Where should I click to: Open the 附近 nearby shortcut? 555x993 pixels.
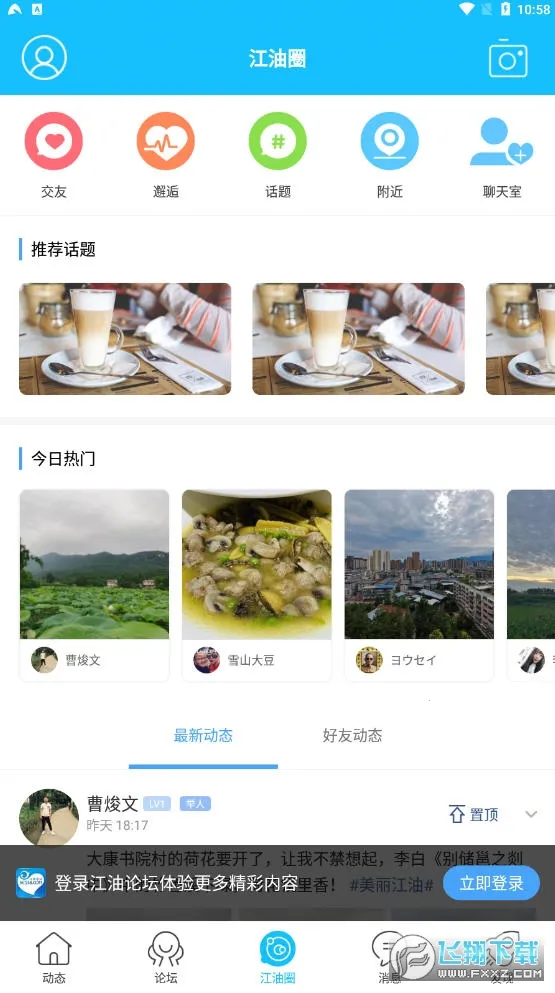tap(390, 155)
